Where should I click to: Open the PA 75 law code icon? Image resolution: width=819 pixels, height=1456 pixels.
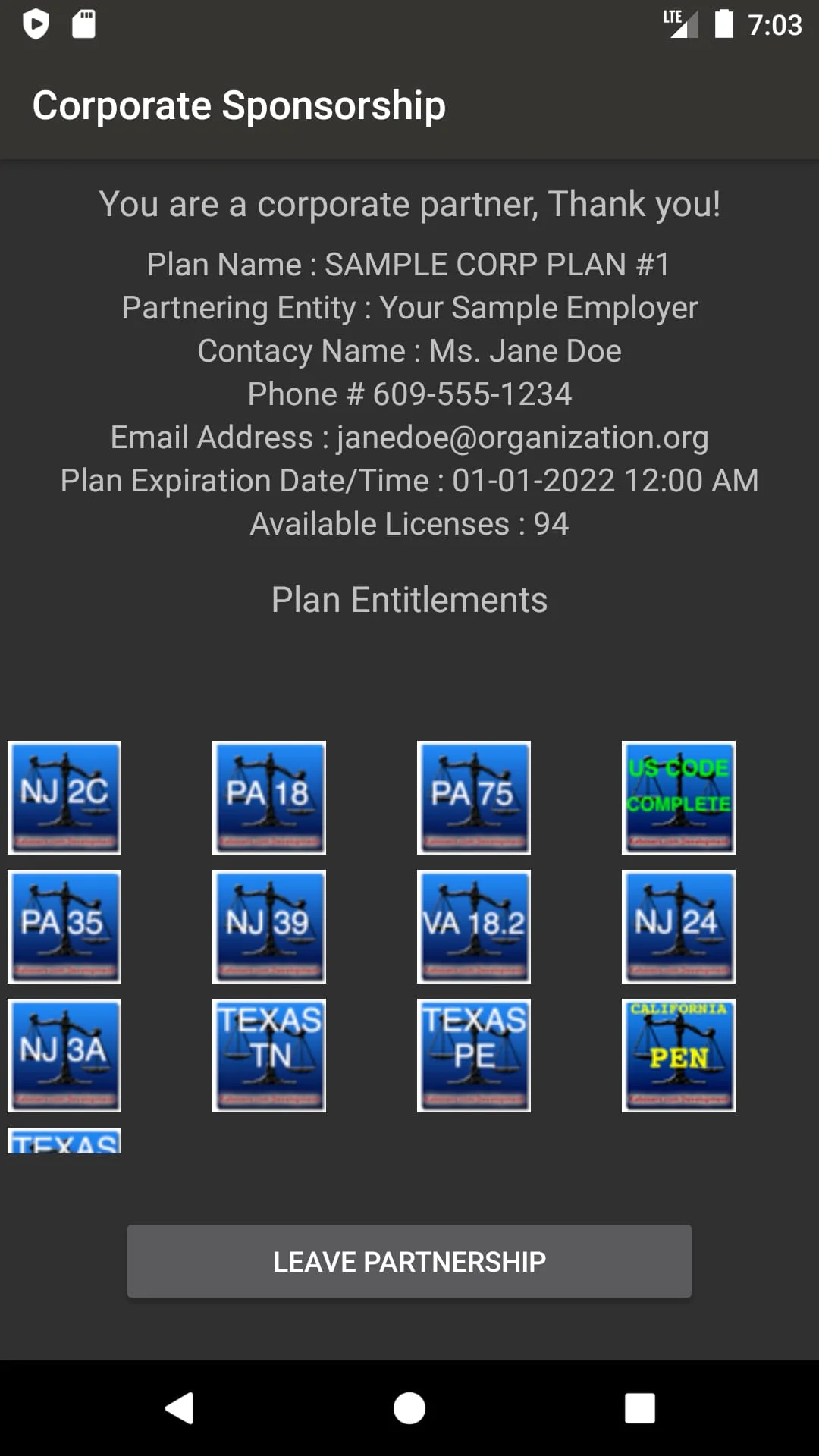click(473, 797)
